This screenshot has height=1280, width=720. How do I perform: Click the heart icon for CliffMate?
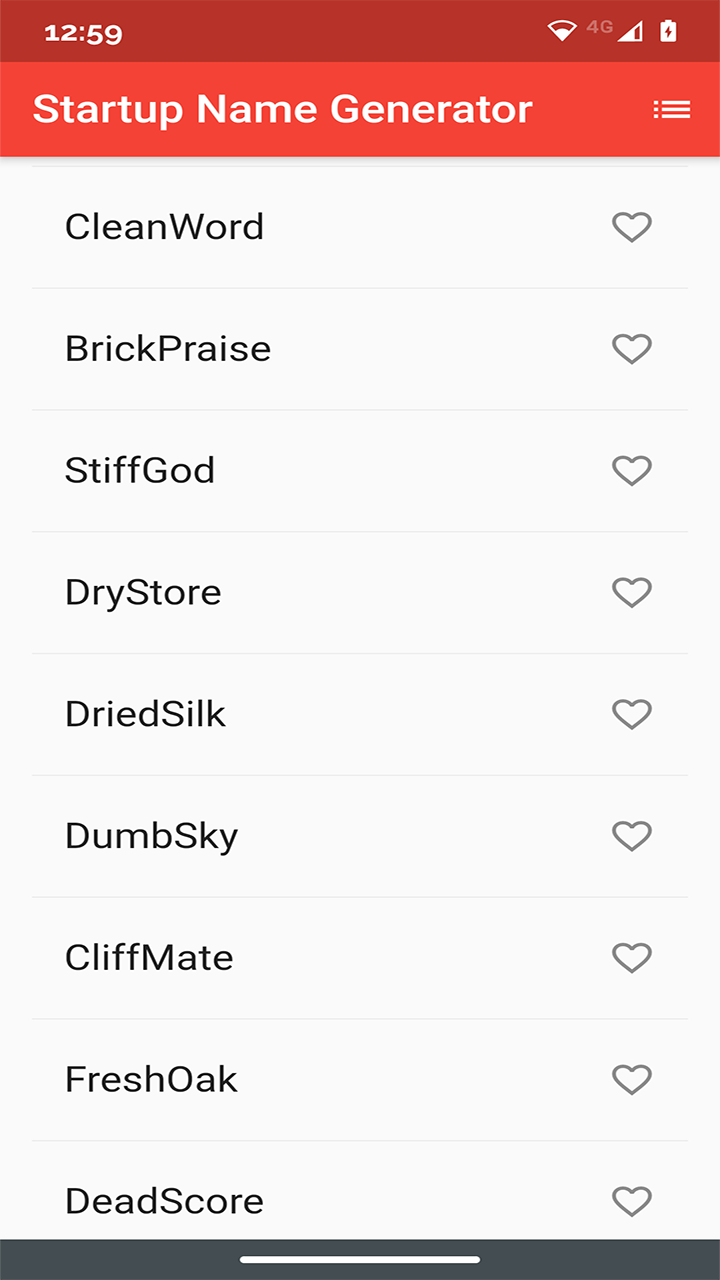[632, 958]
